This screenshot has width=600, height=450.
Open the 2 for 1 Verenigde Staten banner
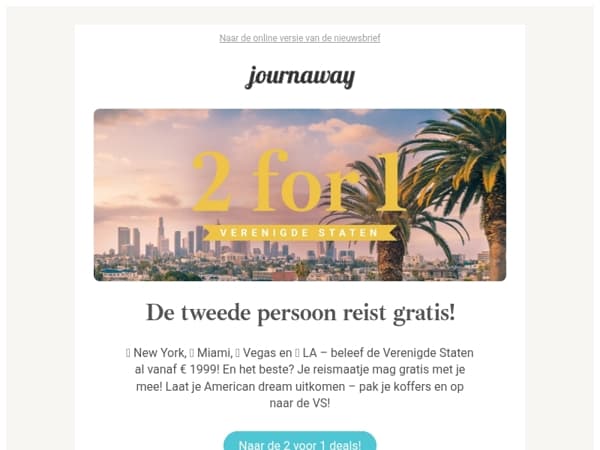click(x=299, y=195)
